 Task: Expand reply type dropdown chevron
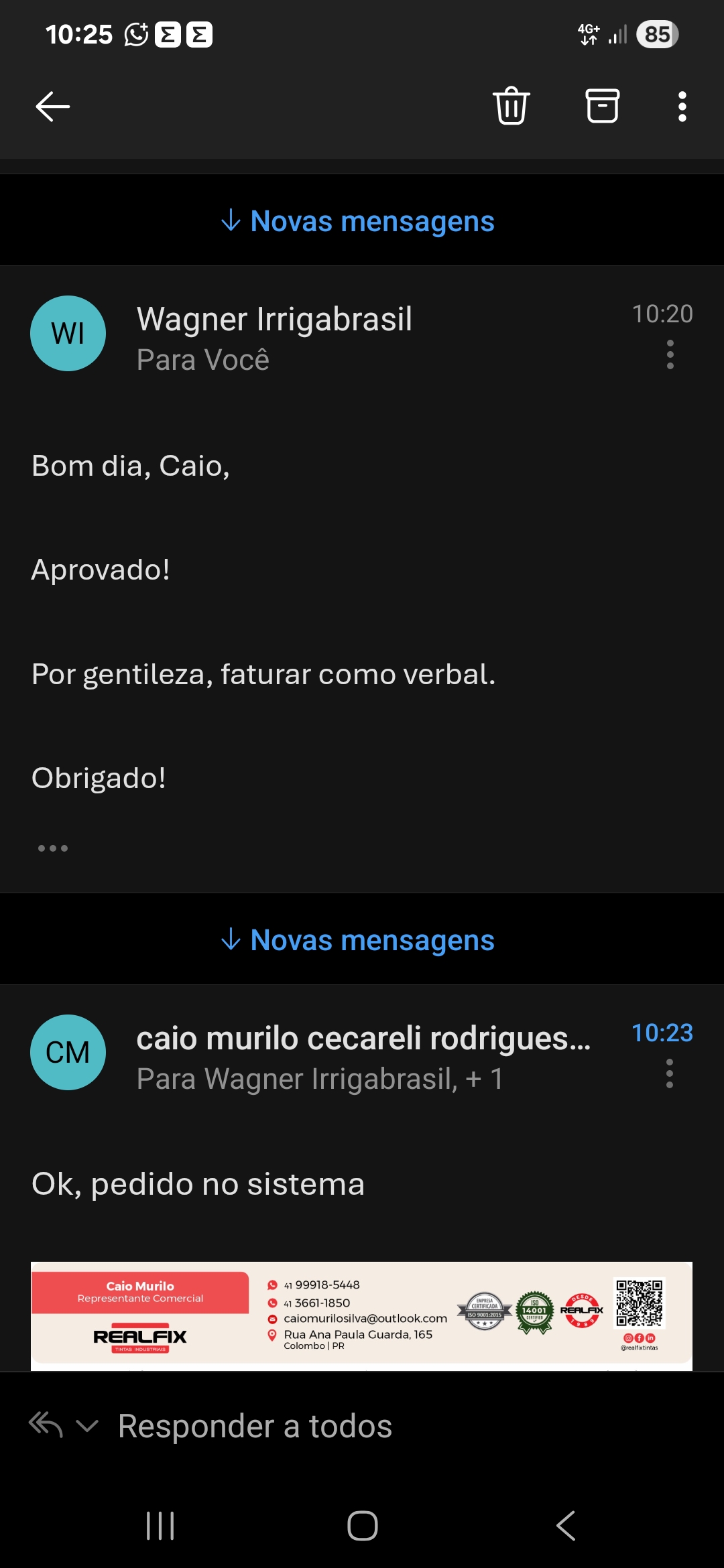[87, 1426]
